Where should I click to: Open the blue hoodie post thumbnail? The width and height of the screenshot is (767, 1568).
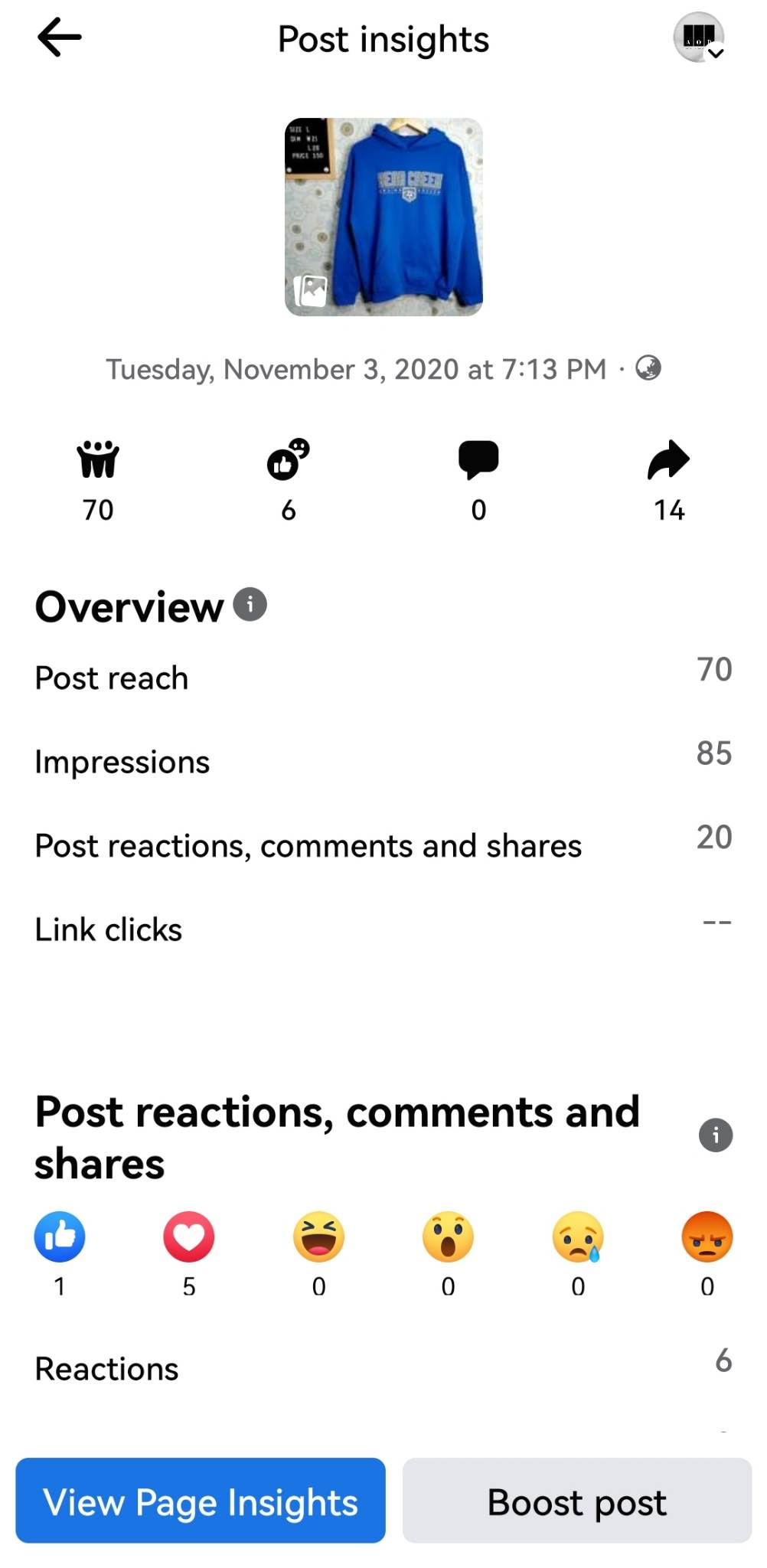383,217
